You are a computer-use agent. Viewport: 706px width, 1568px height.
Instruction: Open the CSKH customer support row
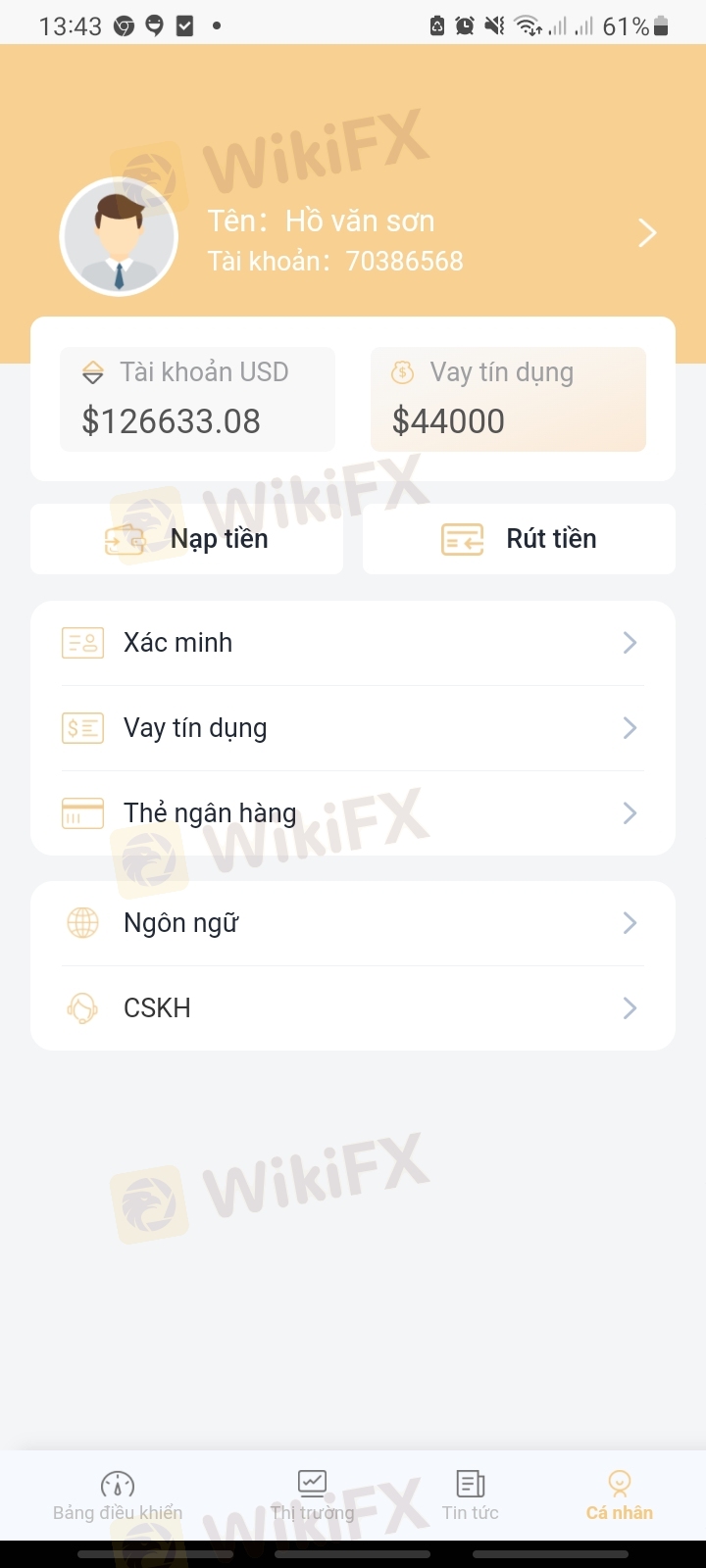[x=353, y=1008]
